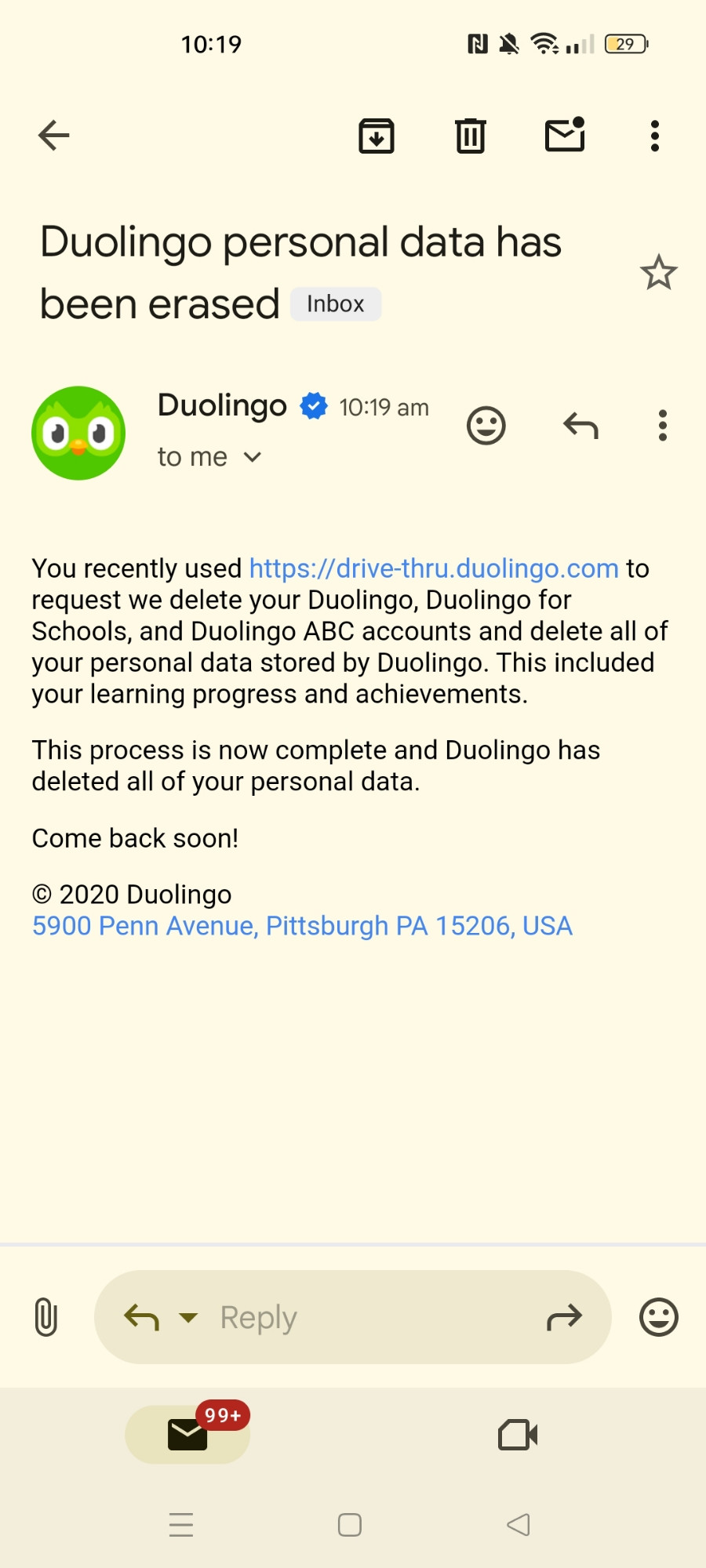
Task: Open the reply type dropdown arrow
Action: pyautogui.click(x=188, y=1318)
